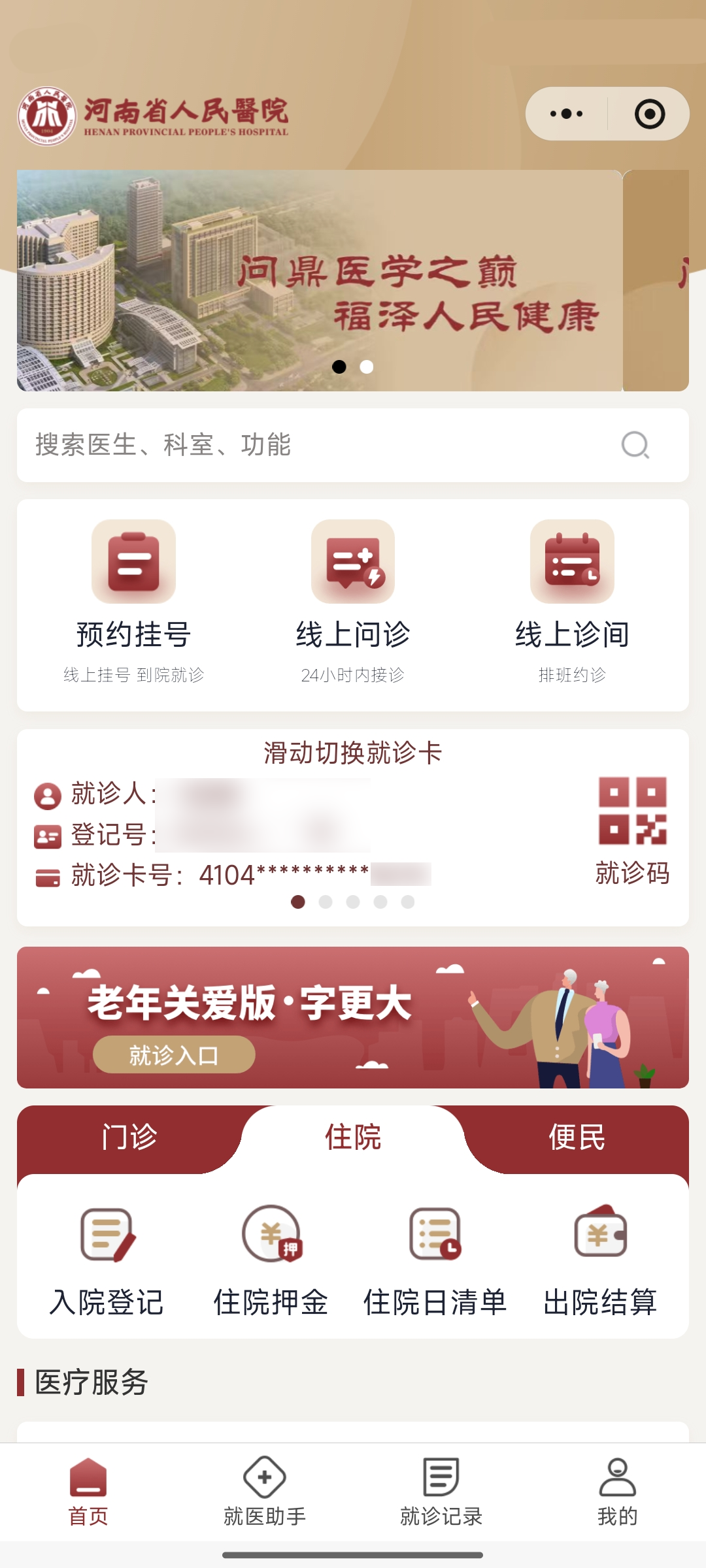This screenshot has height=1568, width=706.
Task: View 住院日清单 daily inpatient bill
Action: (x=435, y=1261)
